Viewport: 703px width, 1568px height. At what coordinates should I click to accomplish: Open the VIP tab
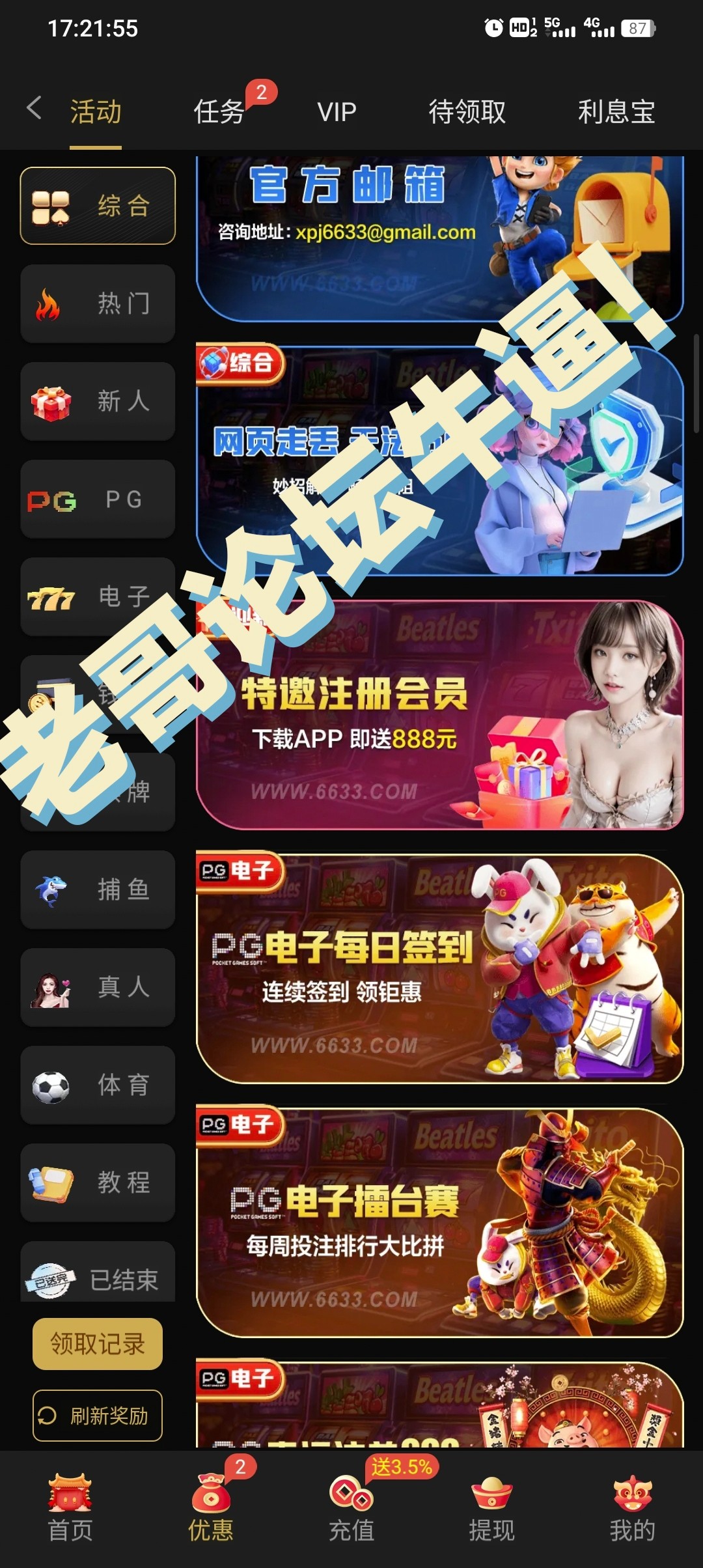(337, 112)
